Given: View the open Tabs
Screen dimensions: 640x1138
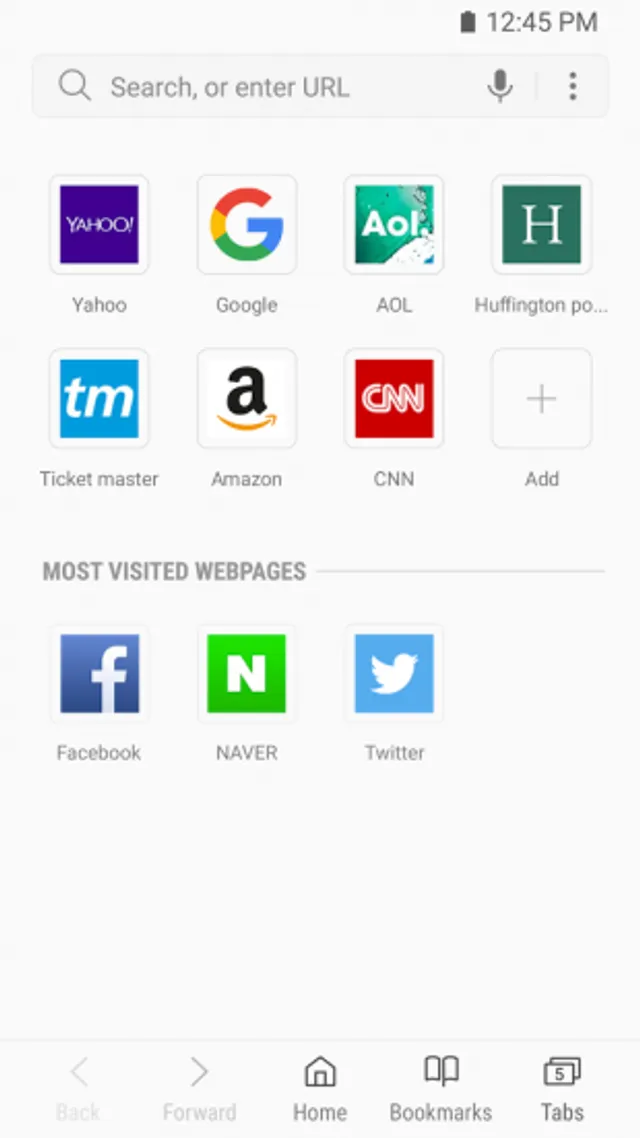Looking at the screenshot, I should [x=562, y=1088].
